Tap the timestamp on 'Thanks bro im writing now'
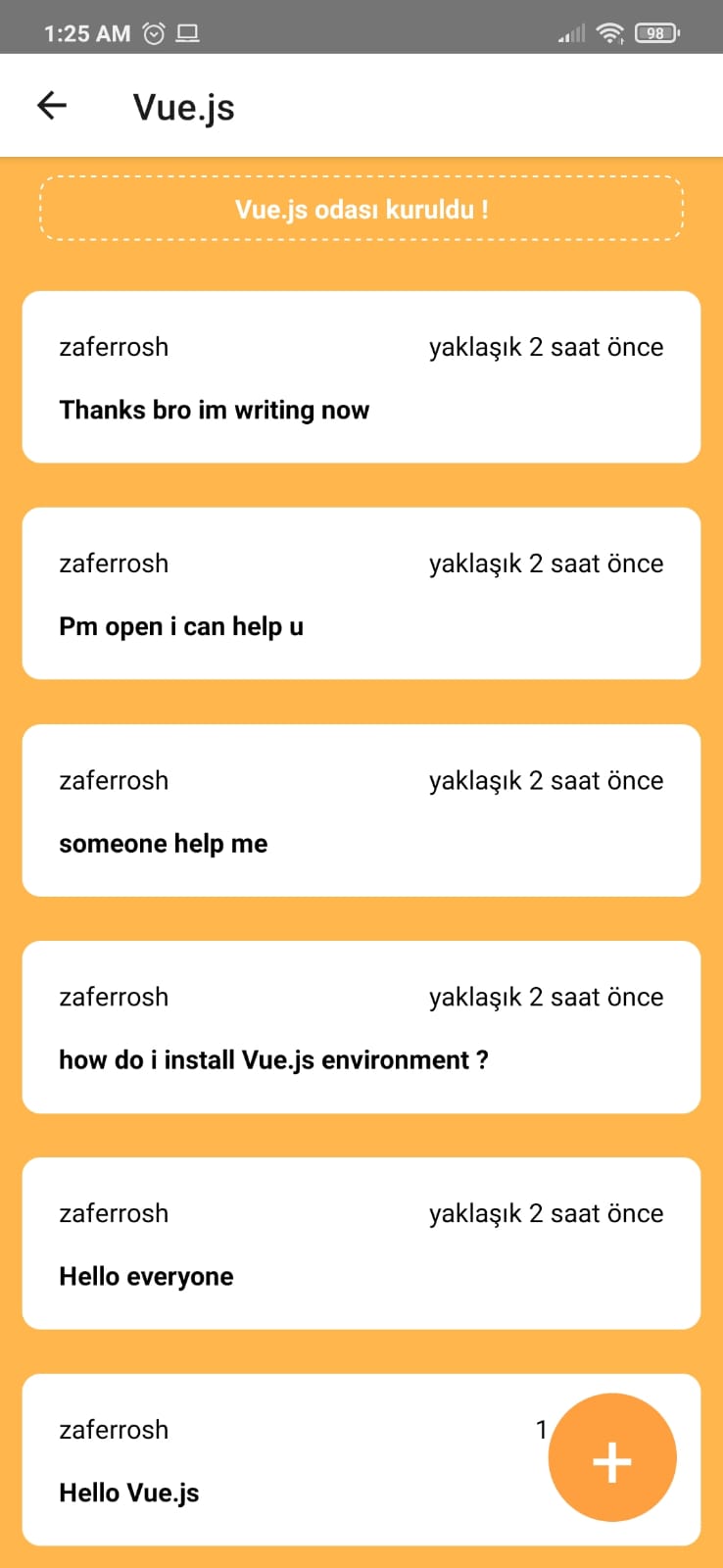Image resolution: width=723 pixels, height=1568 pixels. click(x=546, y=346)
